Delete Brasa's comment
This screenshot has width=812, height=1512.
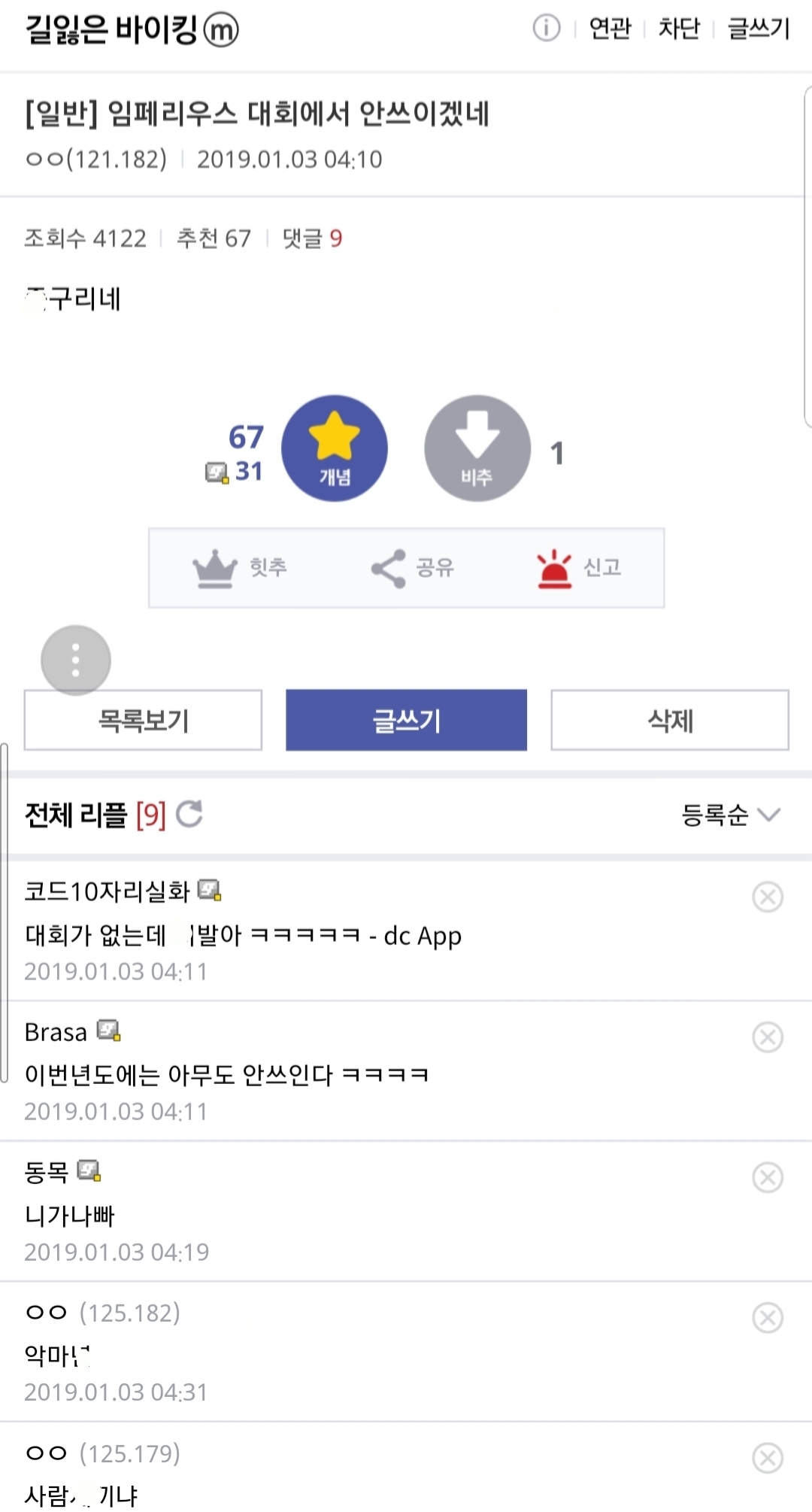coord(768,1037)
